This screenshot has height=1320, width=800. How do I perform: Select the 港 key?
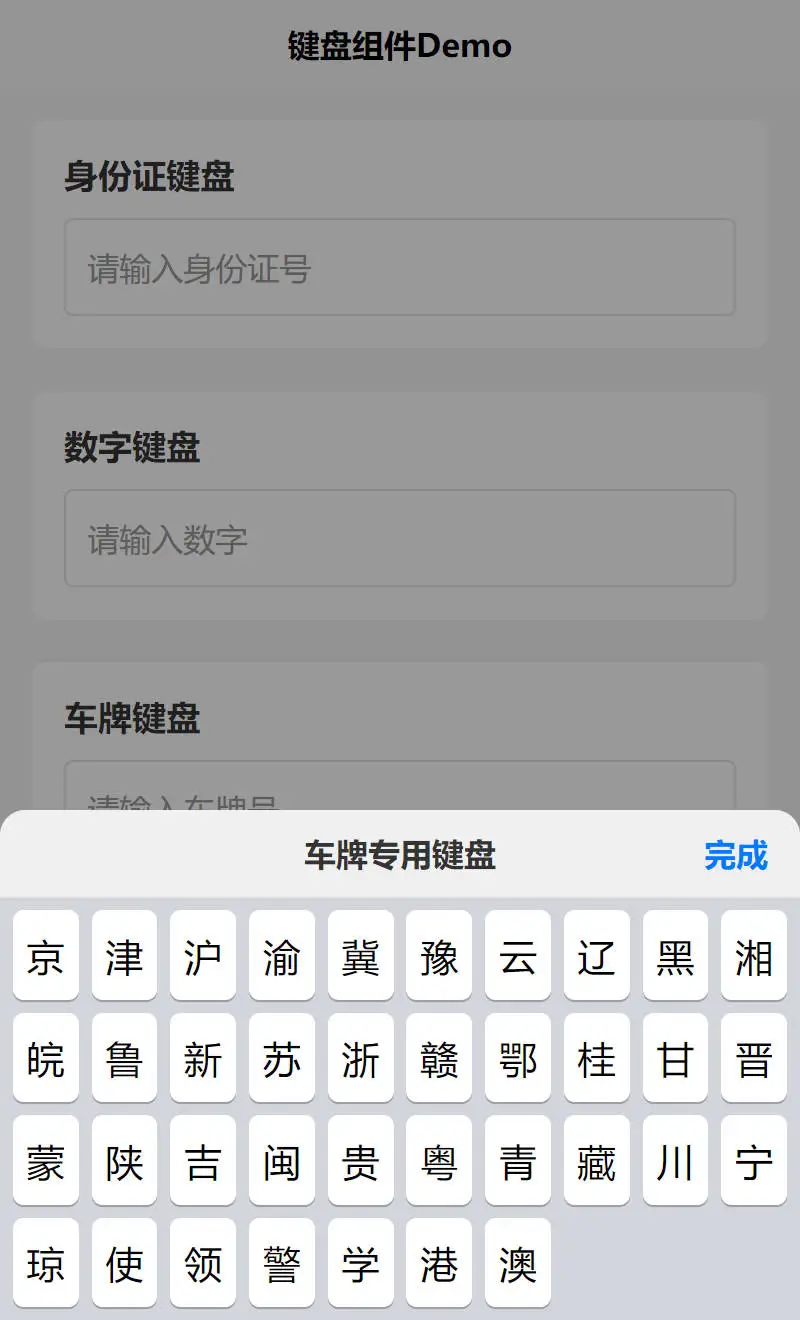click(439, 1264)
